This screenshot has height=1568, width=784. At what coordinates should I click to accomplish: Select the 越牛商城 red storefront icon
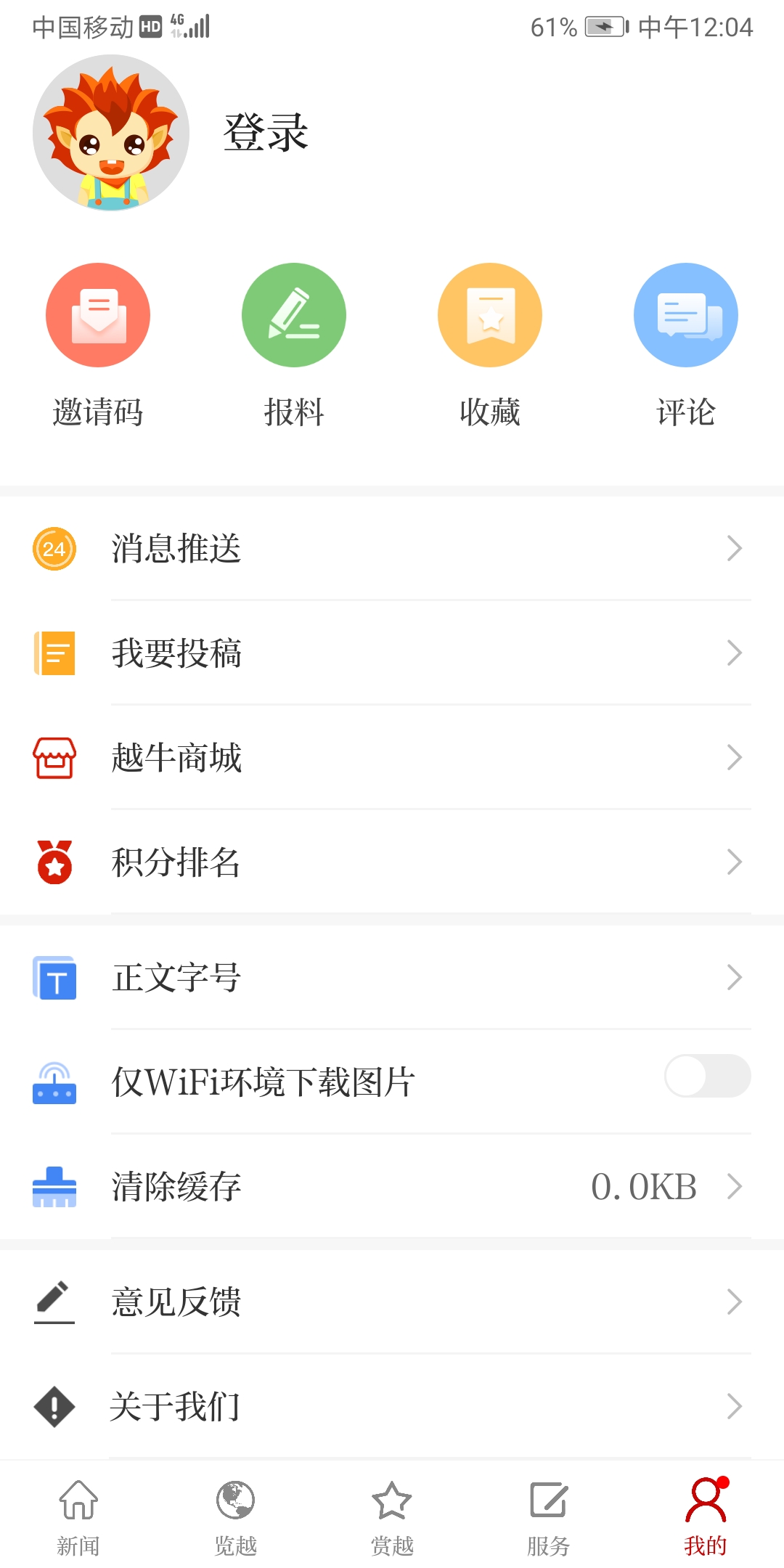[54, 757]
